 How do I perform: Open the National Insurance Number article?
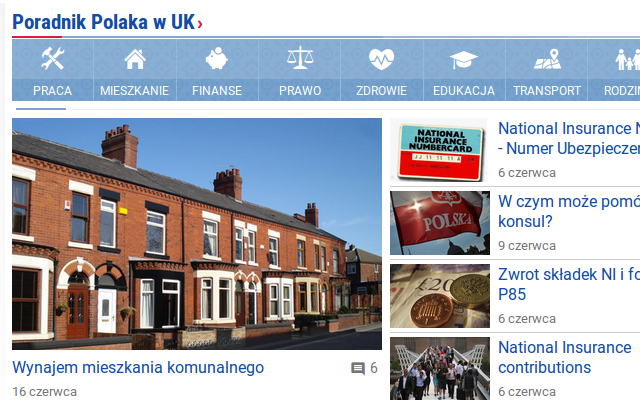pos(568,138)
